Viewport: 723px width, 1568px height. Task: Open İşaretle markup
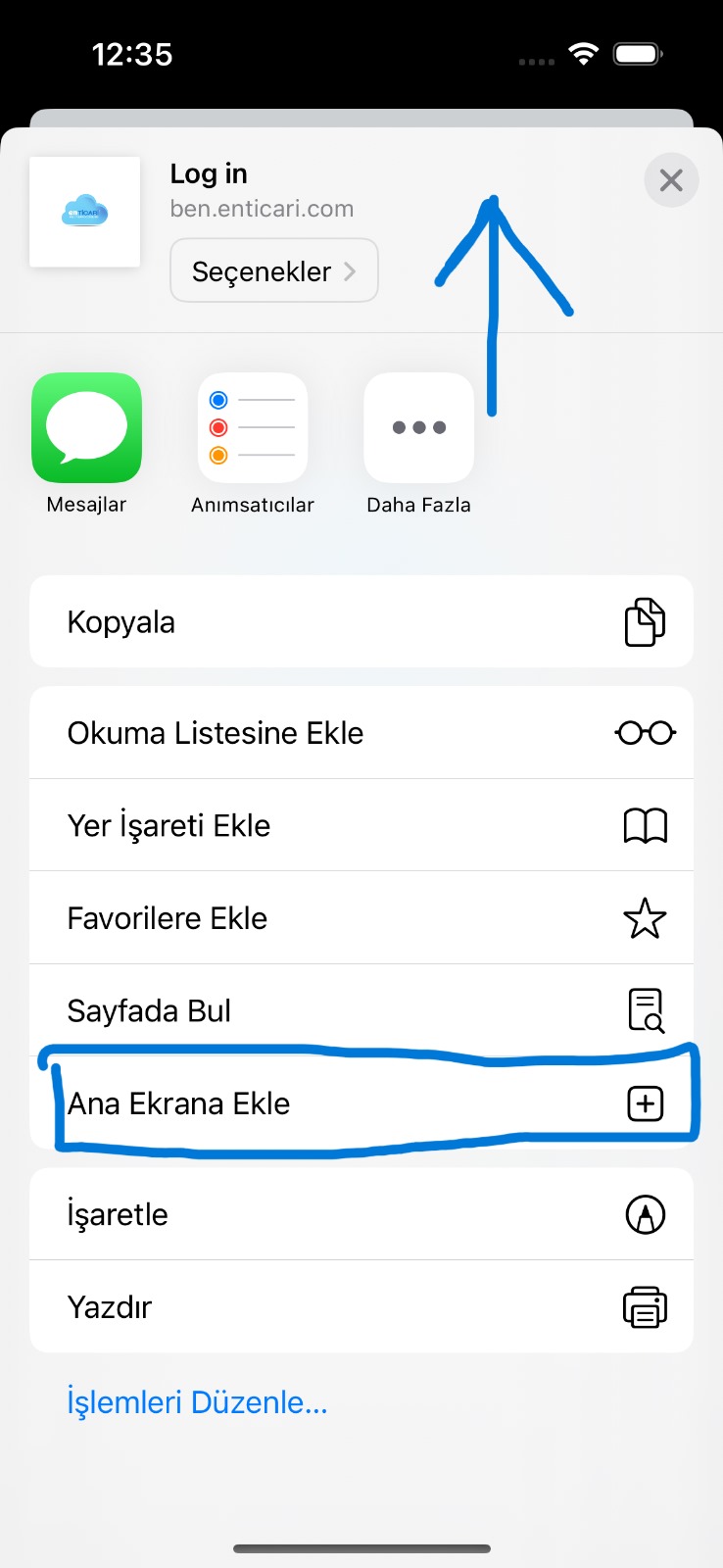tap(361, 1214)
